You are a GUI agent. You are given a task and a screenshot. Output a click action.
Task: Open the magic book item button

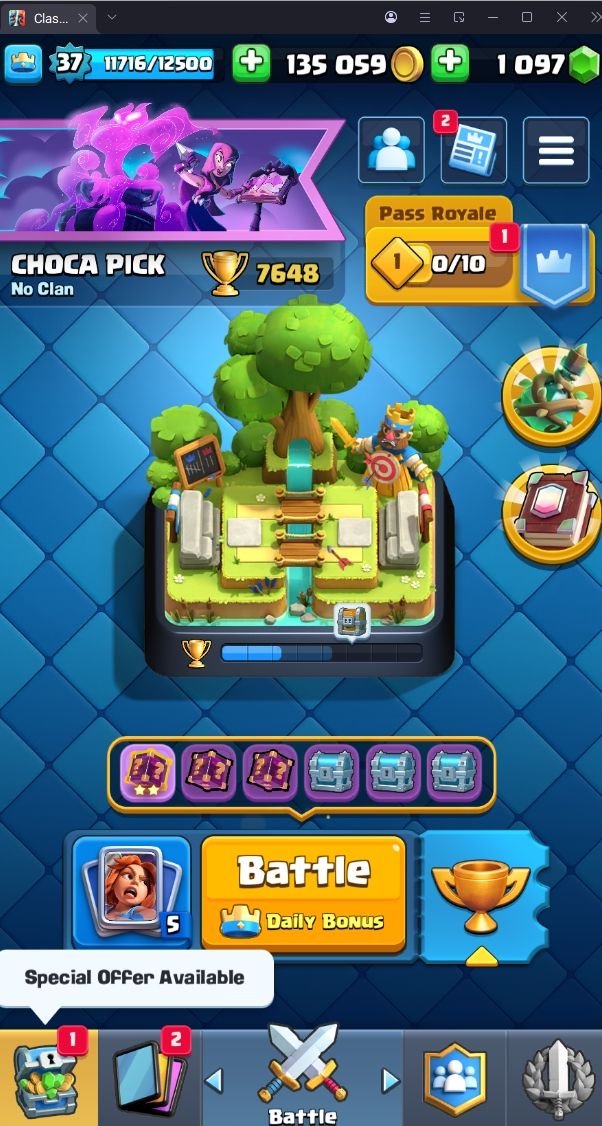[552, 512]
